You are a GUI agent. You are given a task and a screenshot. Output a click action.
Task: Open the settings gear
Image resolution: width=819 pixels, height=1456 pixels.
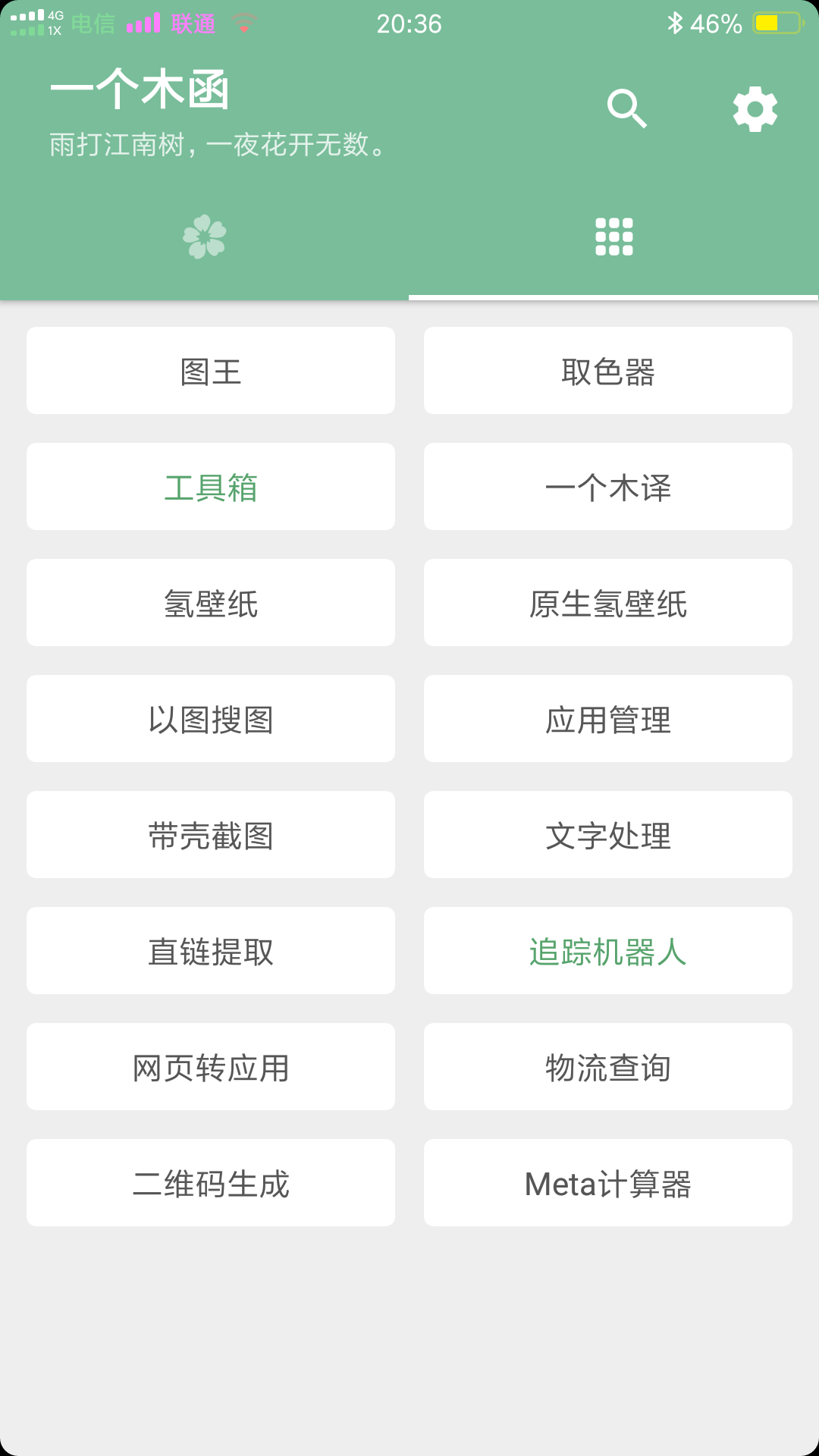point(755,109)
